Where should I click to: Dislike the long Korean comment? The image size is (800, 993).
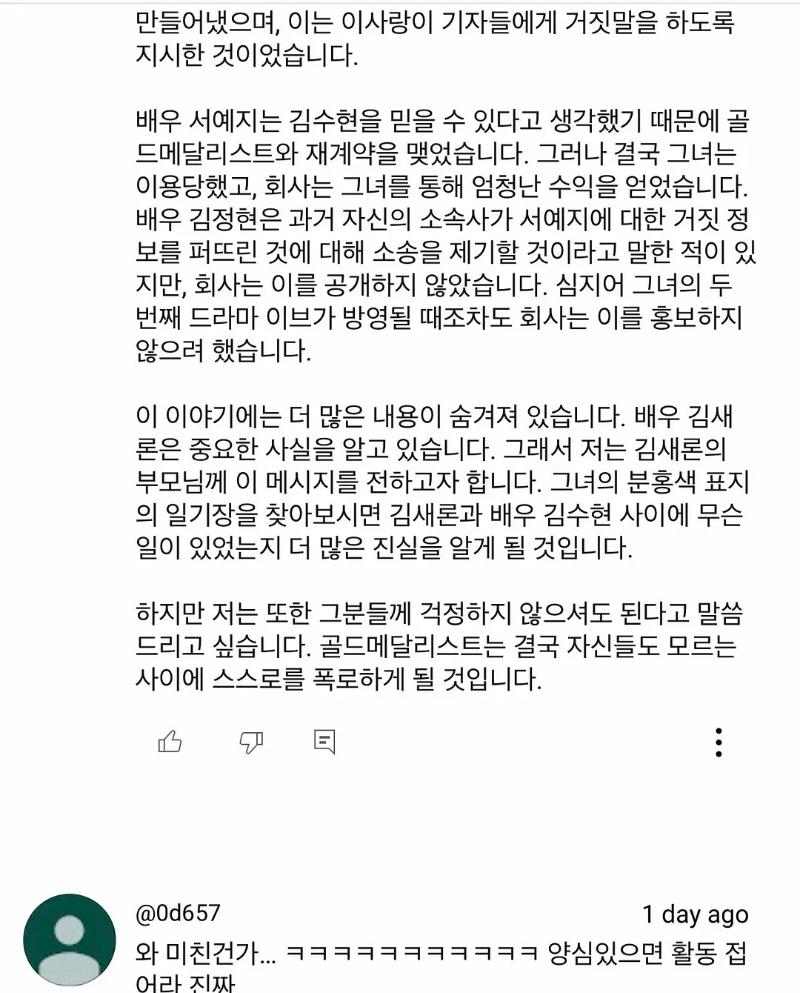tap(251, 741)
